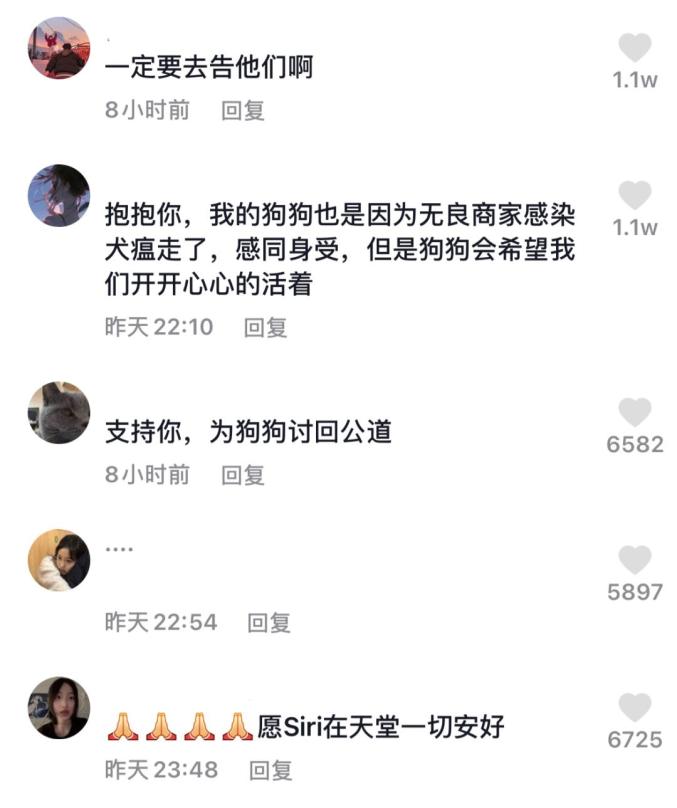This screenshot has height=808, width=677.
Task: Like the comment starting with "抱抱你"
Action: [x=635, y=195]
